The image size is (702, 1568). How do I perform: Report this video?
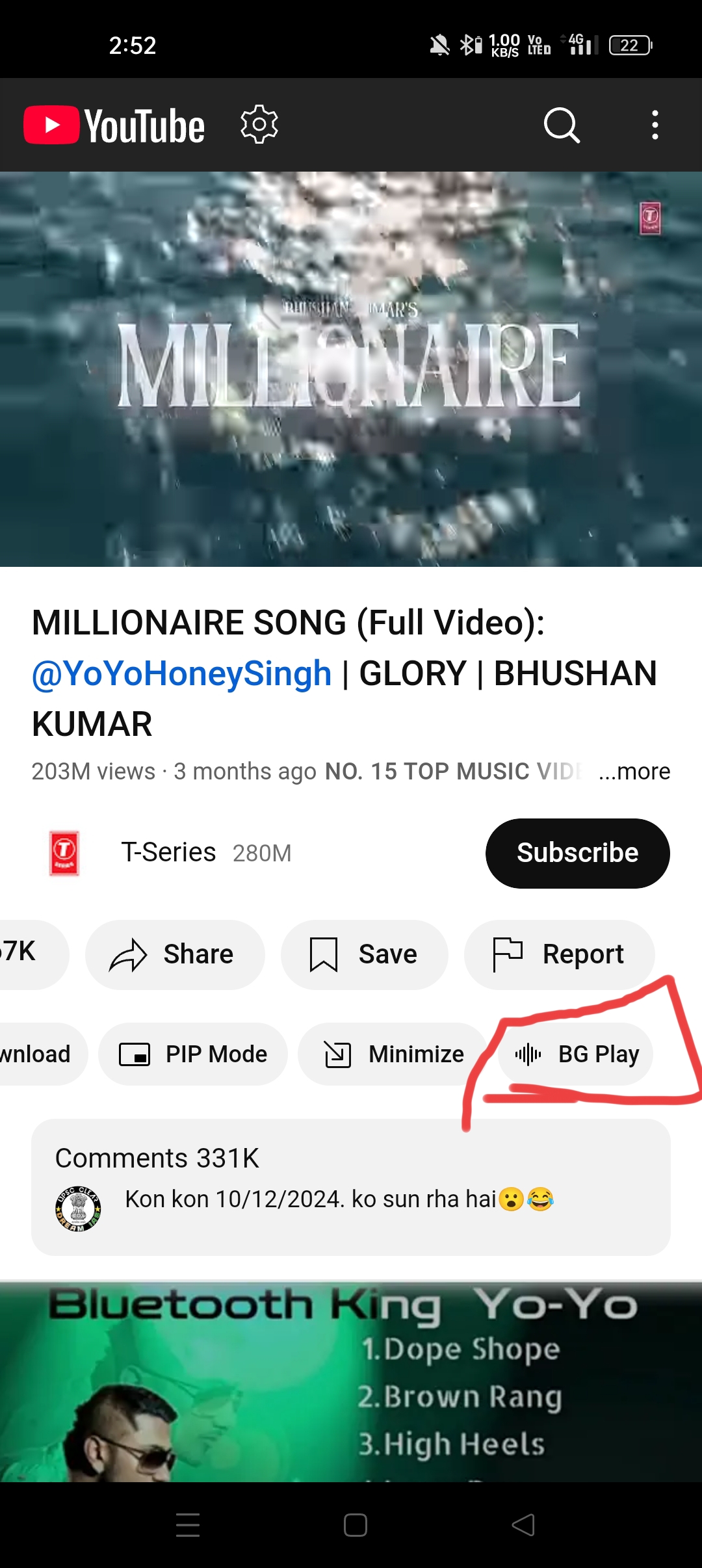coord(559,954)
